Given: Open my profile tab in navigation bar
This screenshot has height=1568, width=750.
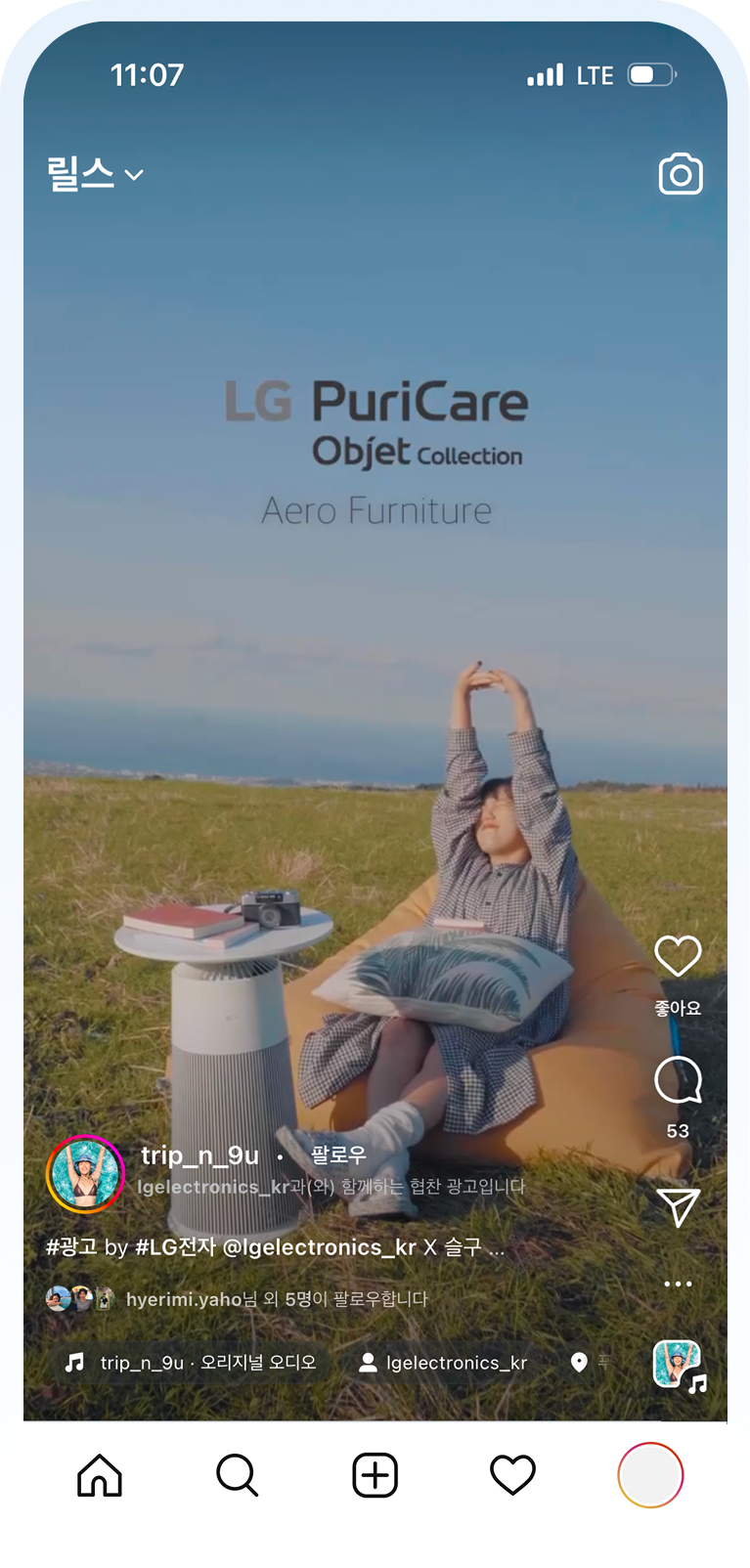Looking at the screenshot, I should [x=650, y=1475].
